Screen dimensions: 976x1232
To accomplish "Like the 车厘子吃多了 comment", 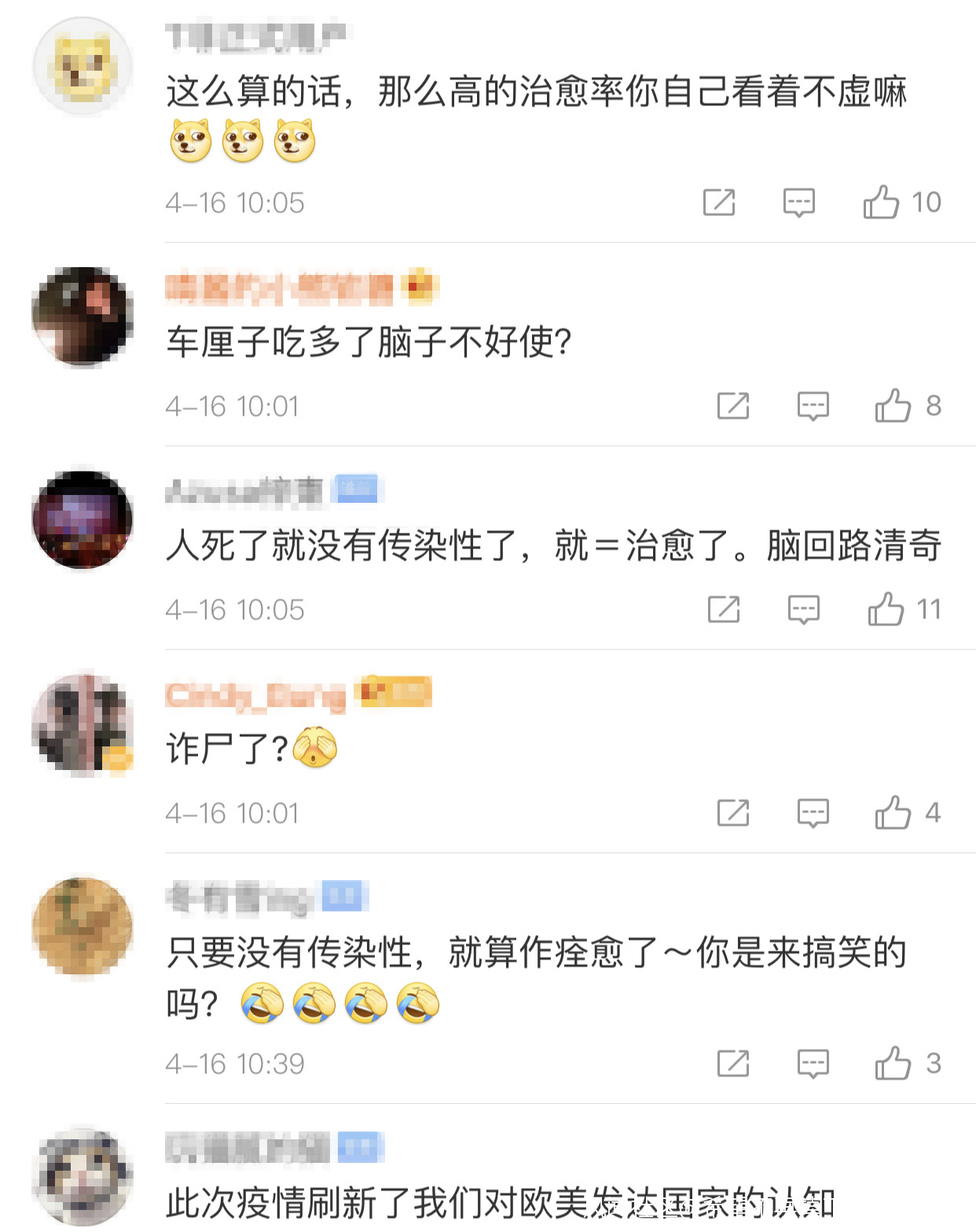I will [x=893, y=405].
